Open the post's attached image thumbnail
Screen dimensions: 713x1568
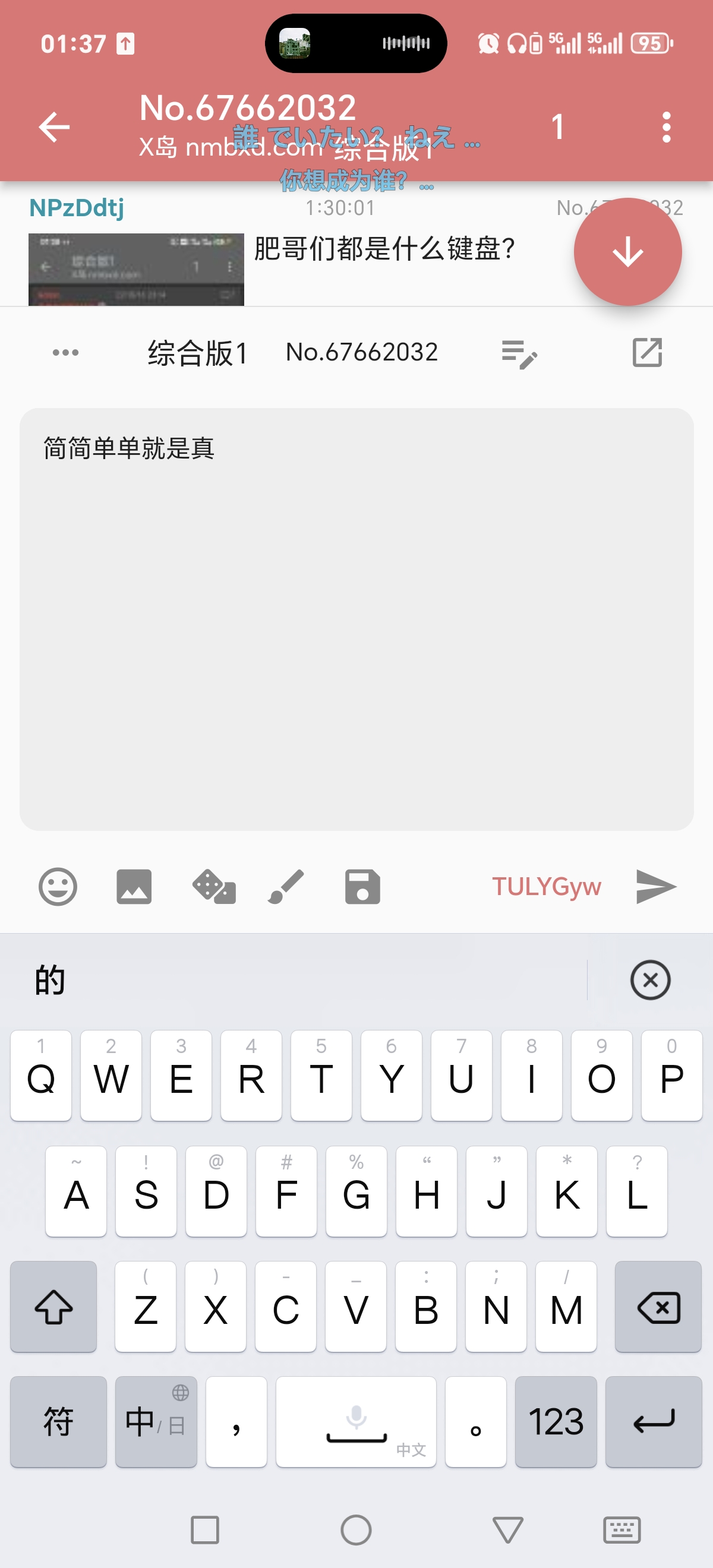[136, 269]
